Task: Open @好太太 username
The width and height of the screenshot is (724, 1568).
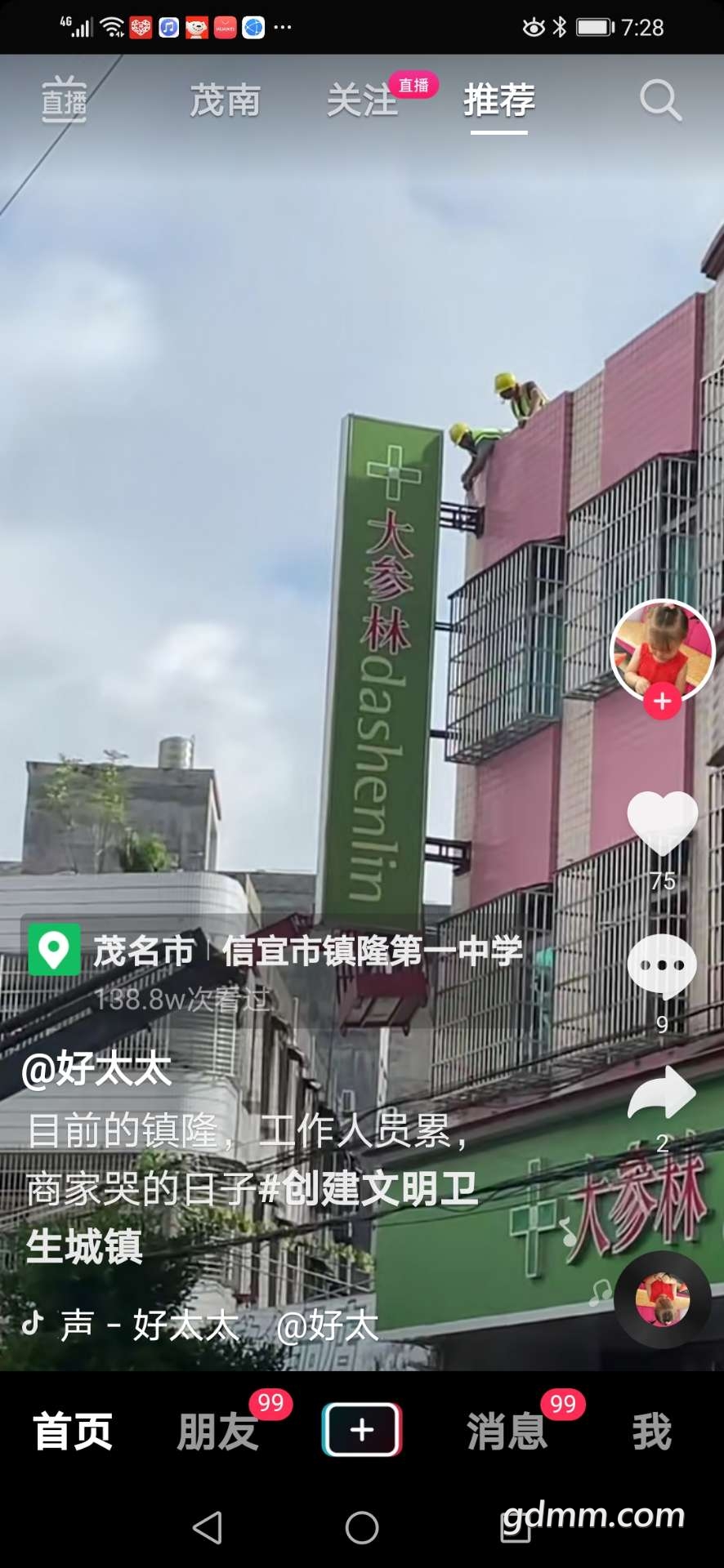Action: 97,1069
